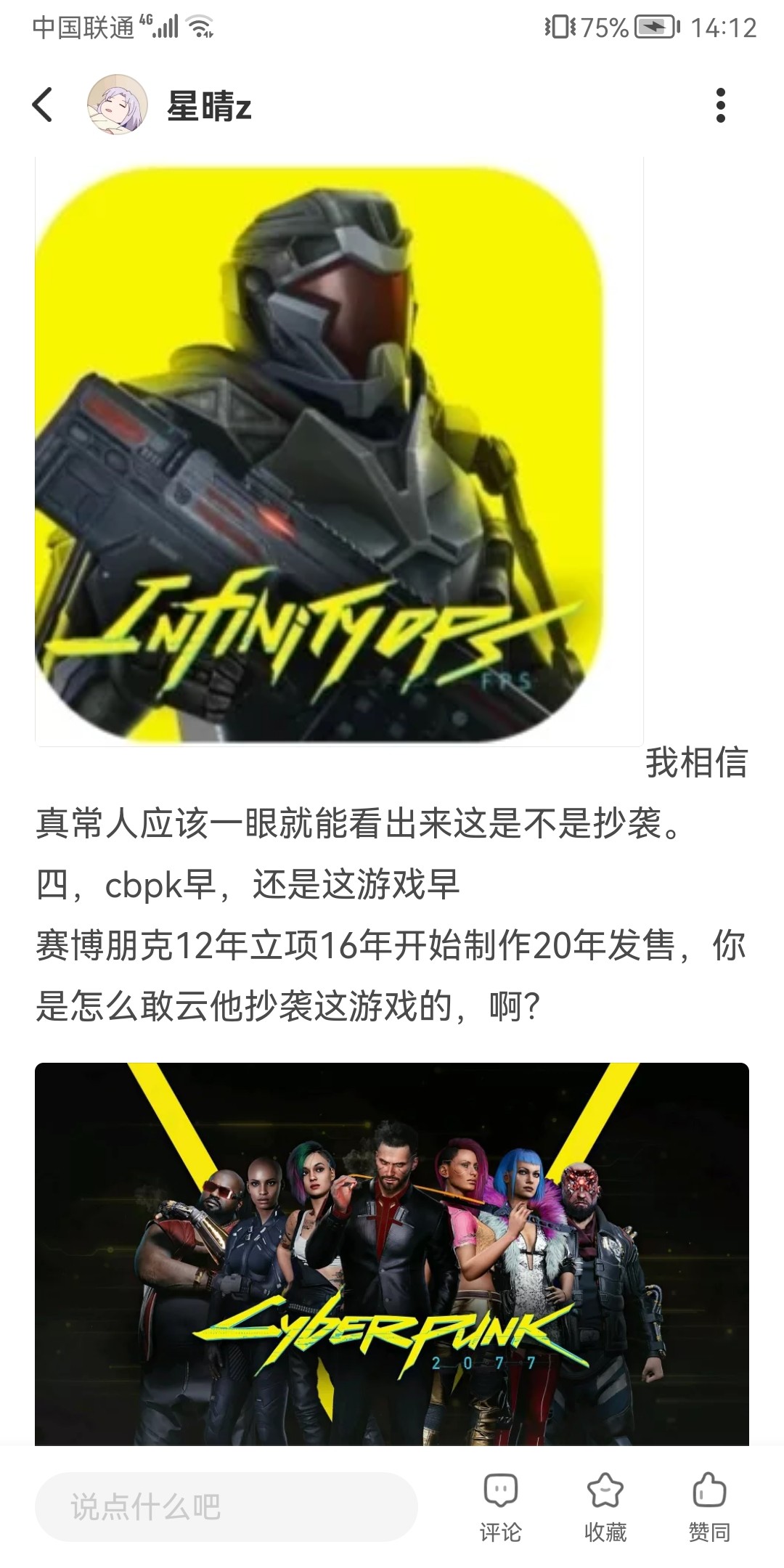Viewport: 784px width, 1568px height.
Task: View the Cyberpunk 2077 image full screen
Action: point(392,1253)
